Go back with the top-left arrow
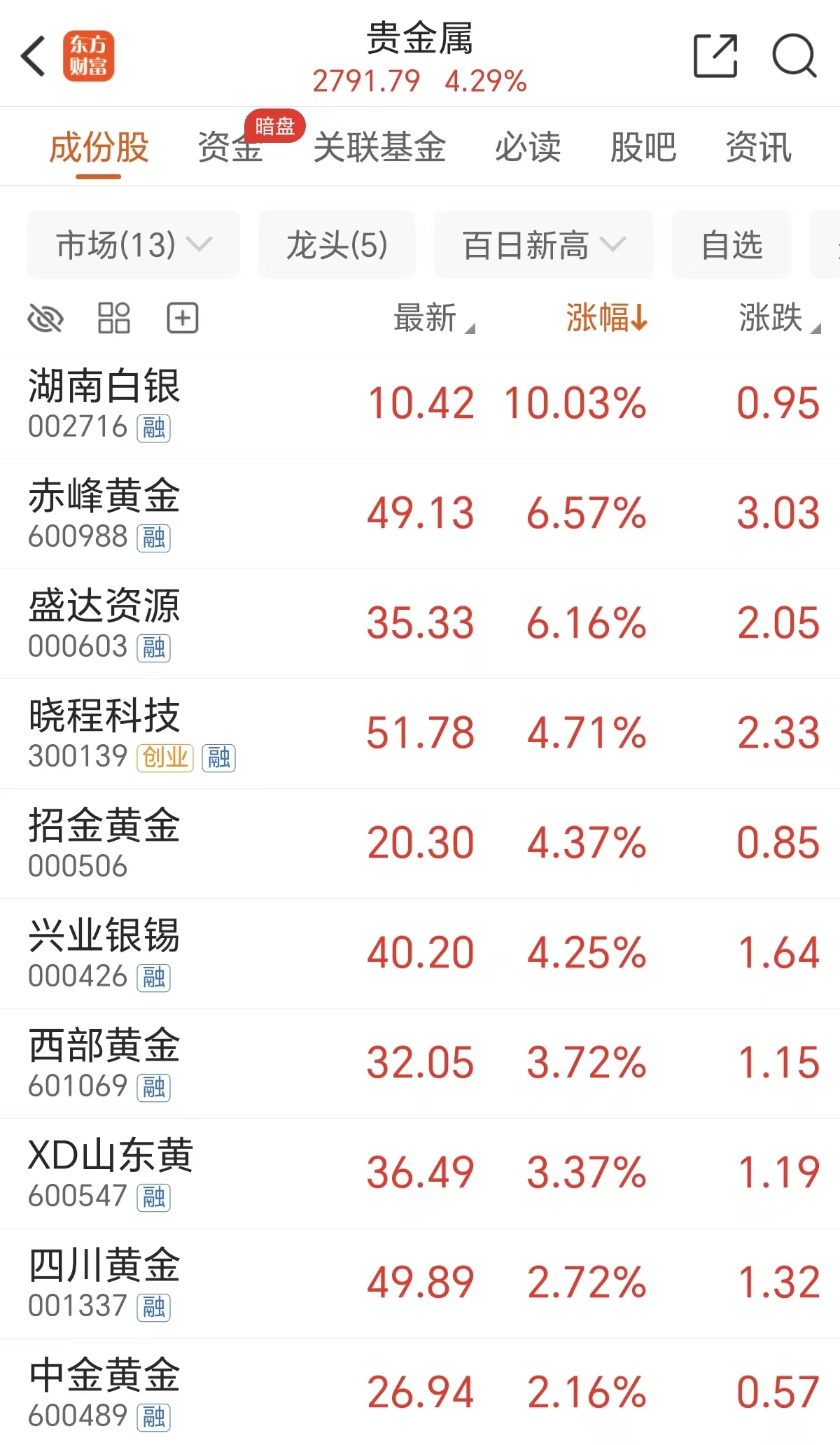The height and width of the screenshot is (1445, 840). (33, 56)
